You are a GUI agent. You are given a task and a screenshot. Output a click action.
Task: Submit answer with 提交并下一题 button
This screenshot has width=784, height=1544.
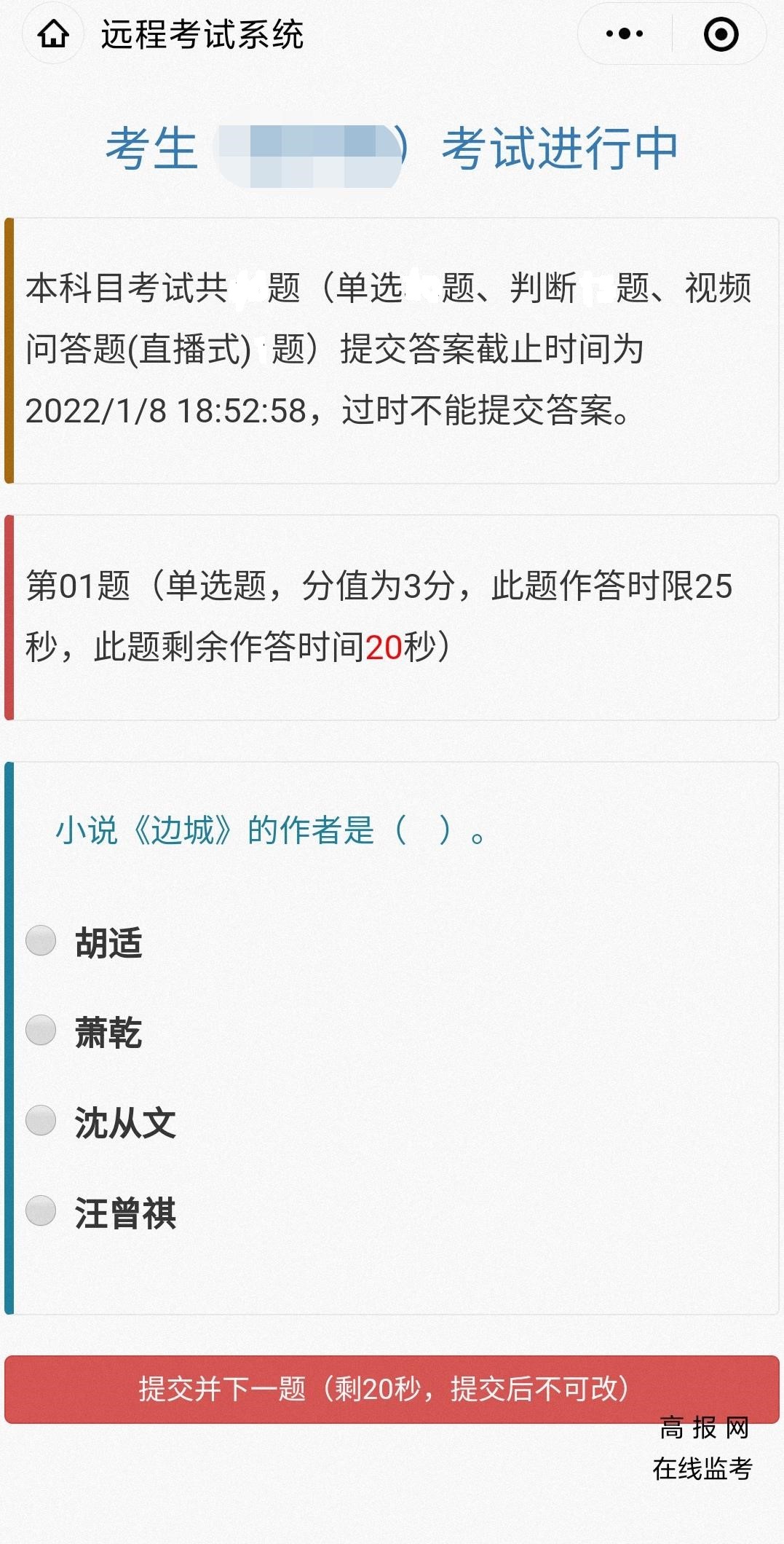(x=392, y=1389)
